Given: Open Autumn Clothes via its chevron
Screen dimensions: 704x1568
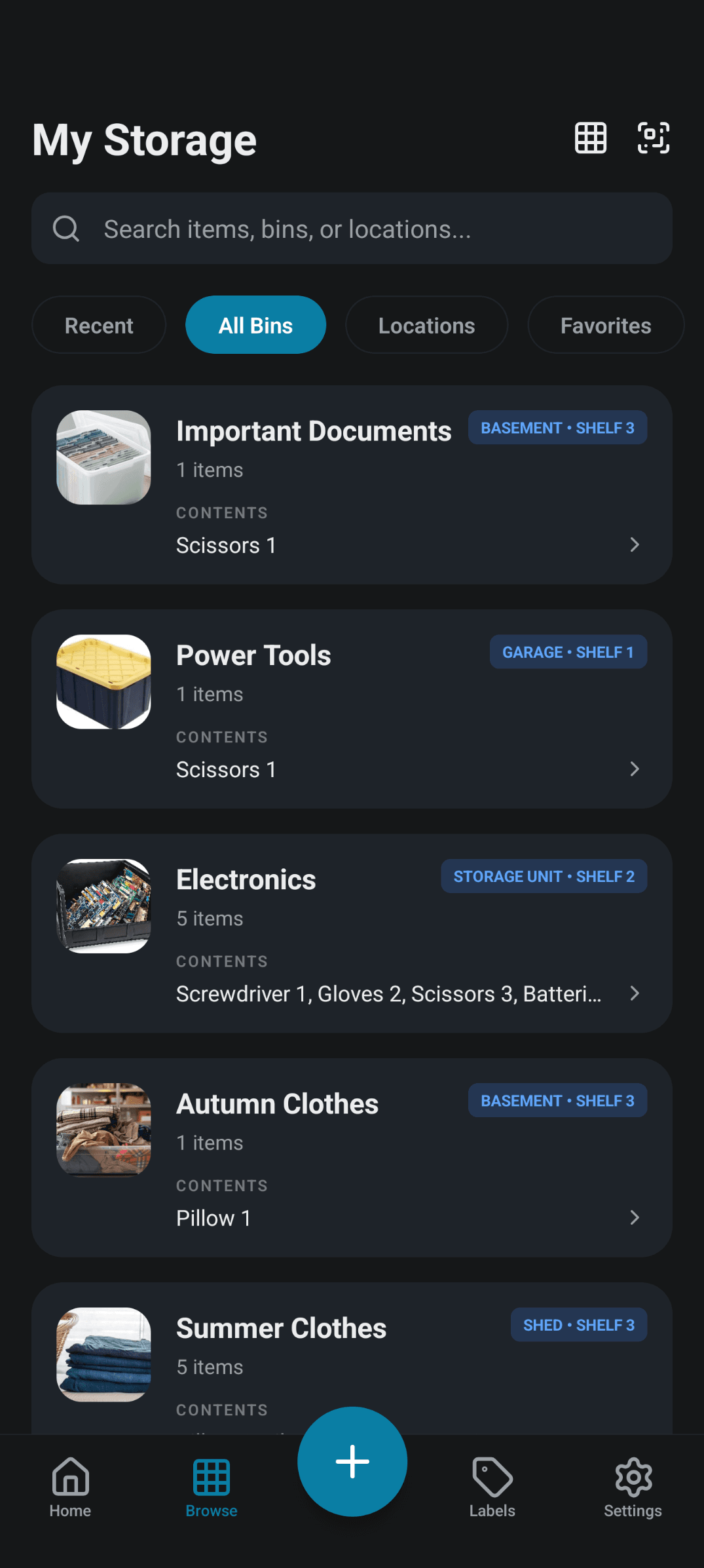Looking at the screenshot, I should [635, 1217].
